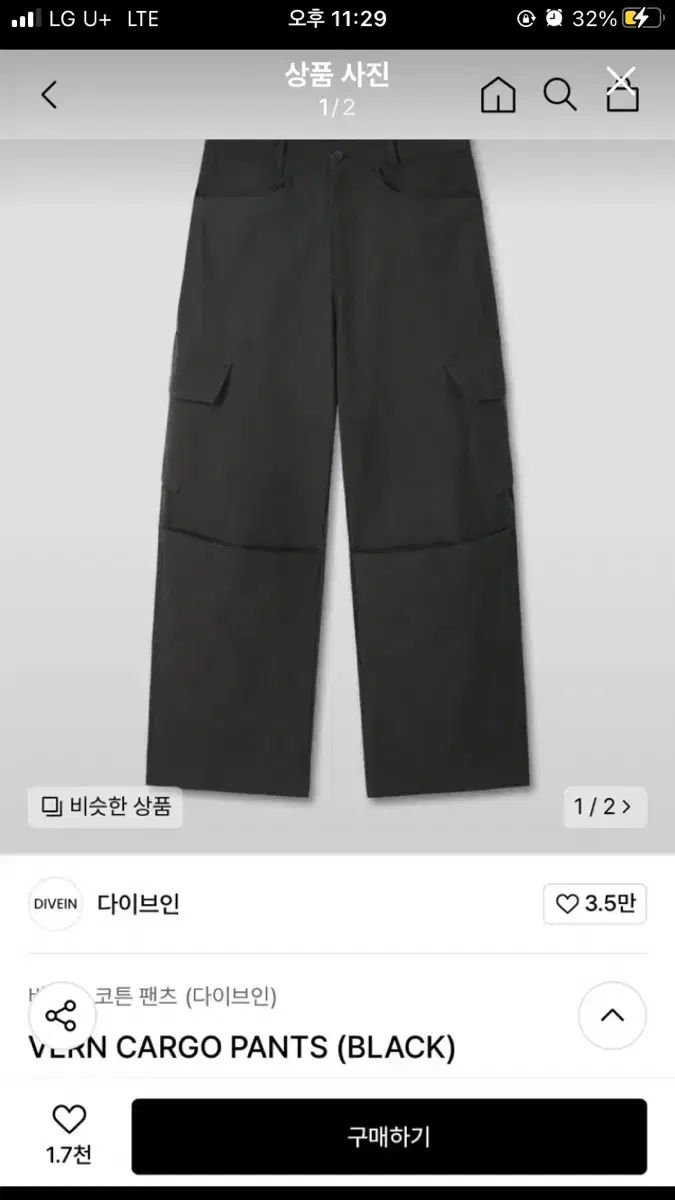Share this product with the share icon
675x1200 pixels.
(61, 1016)
